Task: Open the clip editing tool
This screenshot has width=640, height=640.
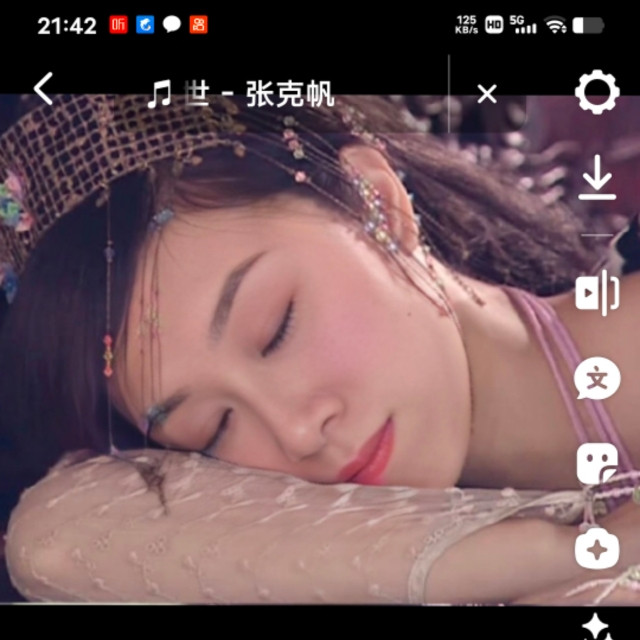Action: coord(597,294)
